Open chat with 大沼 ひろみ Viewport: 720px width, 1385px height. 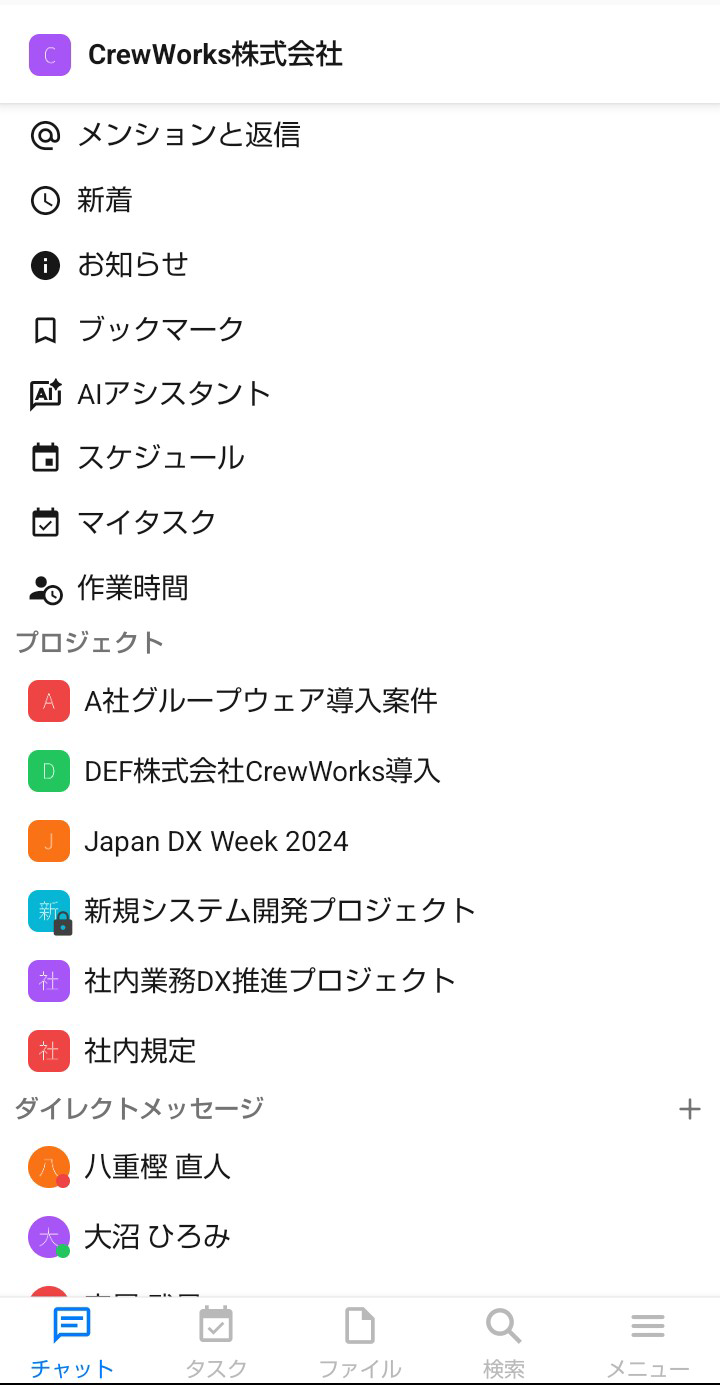pos(157,1237)
